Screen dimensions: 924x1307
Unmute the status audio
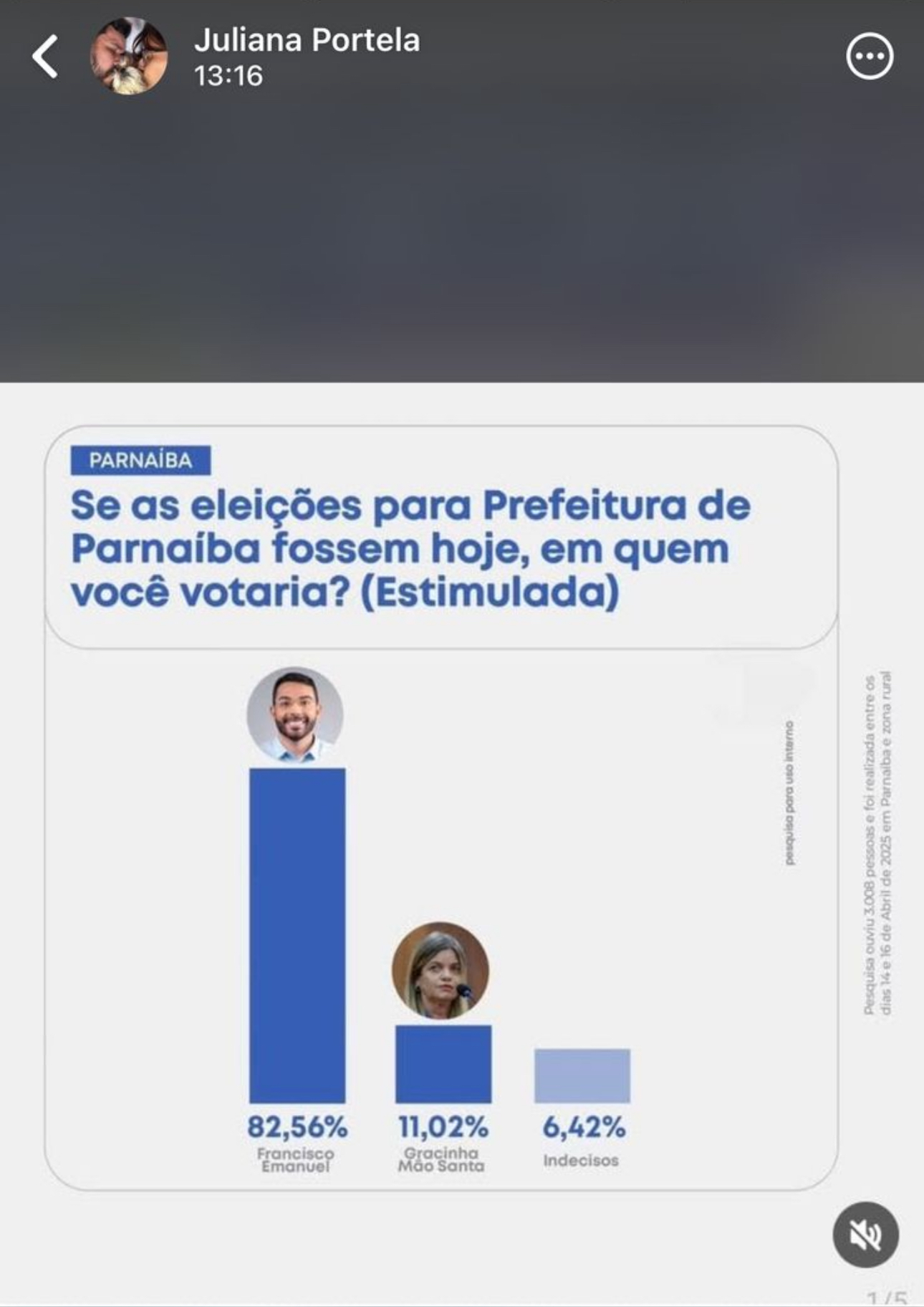tap(865, 1235)
